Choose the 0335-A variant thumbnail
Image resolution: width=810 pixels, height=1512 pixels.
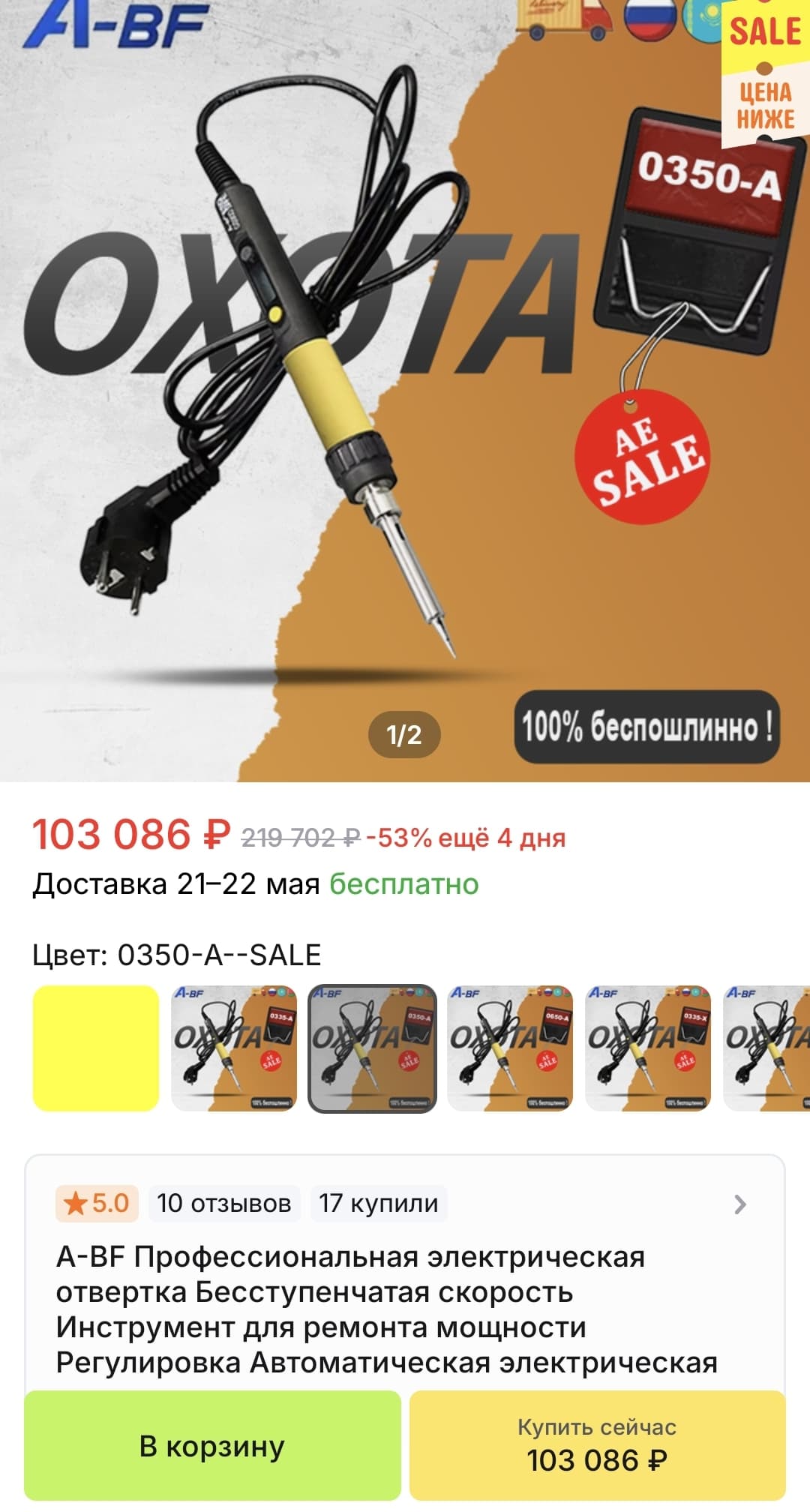pos(235,1048)
